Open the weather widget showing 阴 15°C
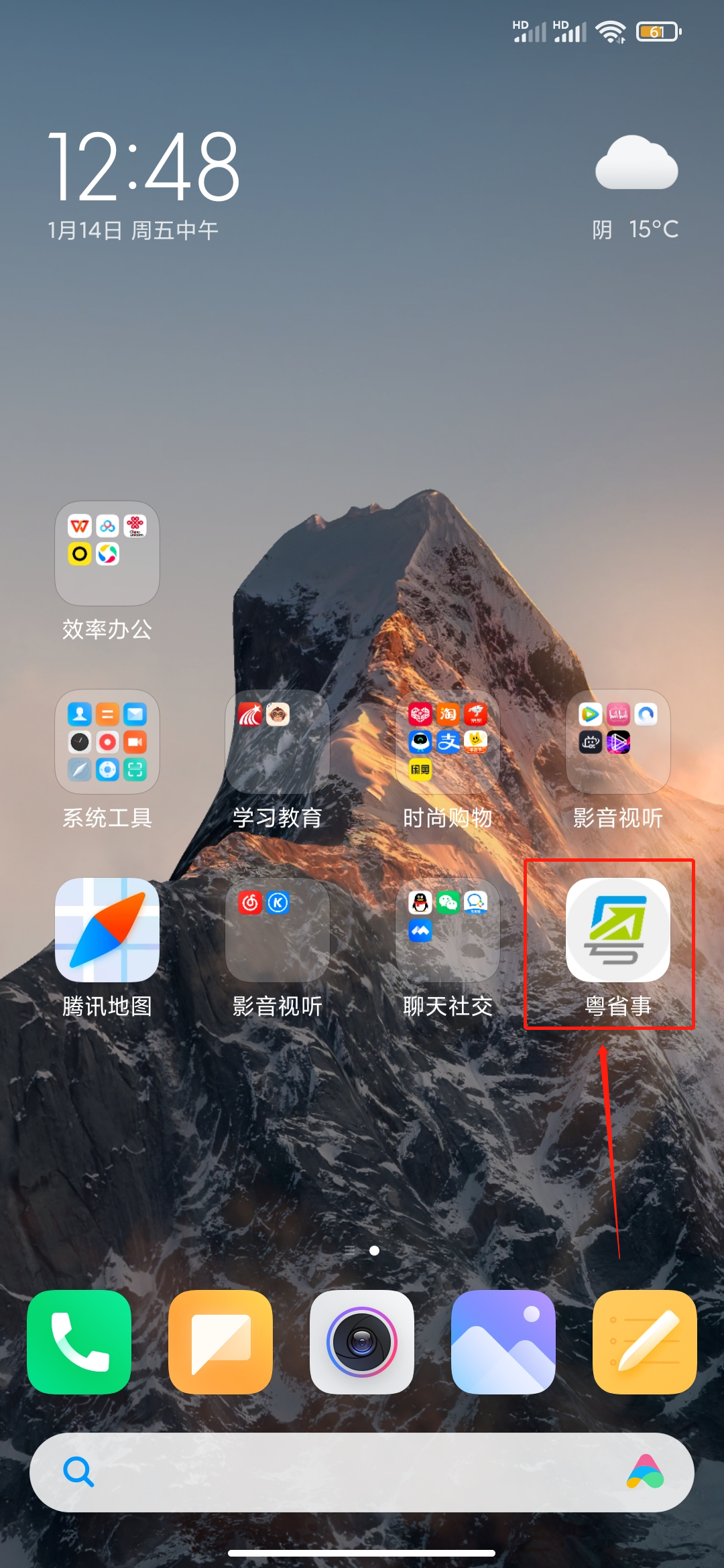 (x=636, y=188)
